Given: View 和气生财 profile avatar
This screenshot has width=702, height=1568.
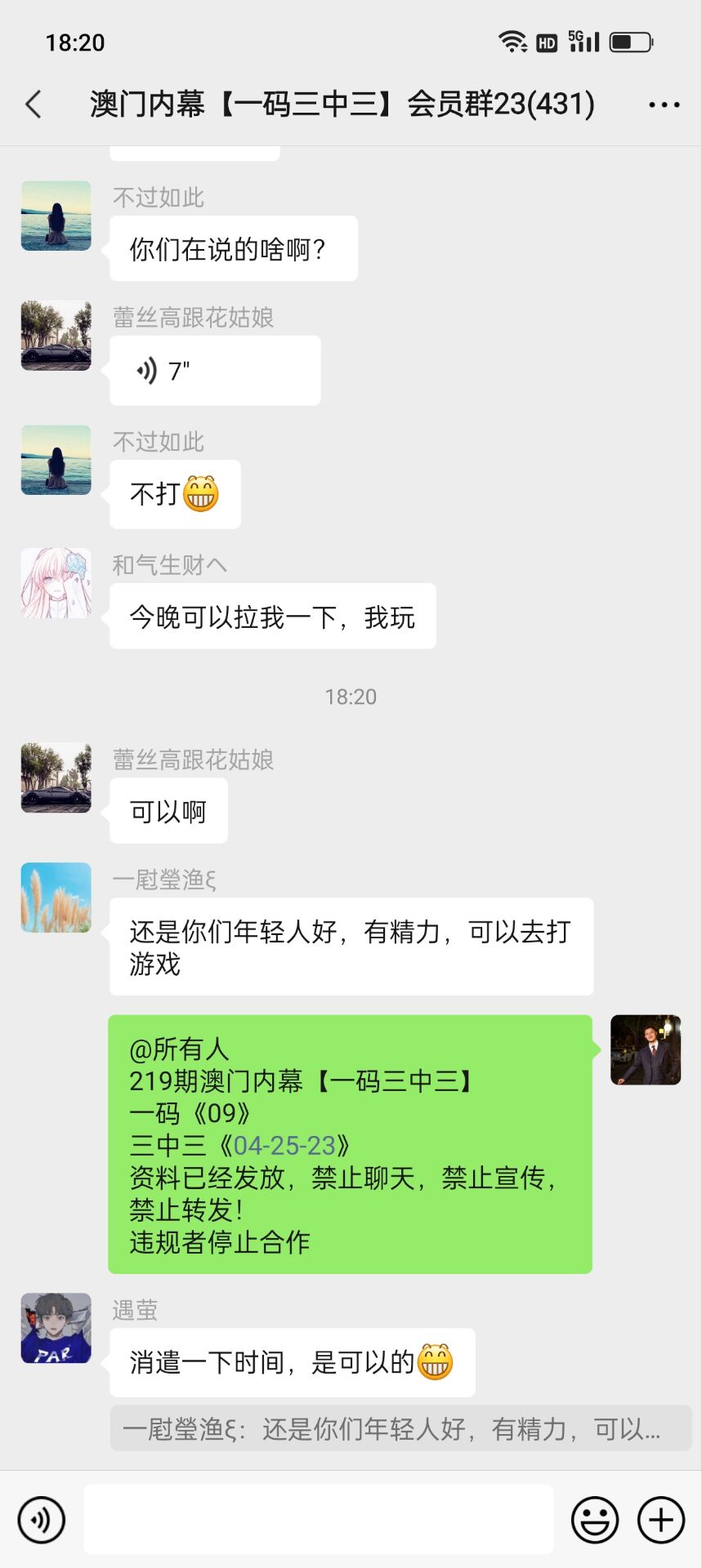Looking at the screenshot, I should [56, 583].
